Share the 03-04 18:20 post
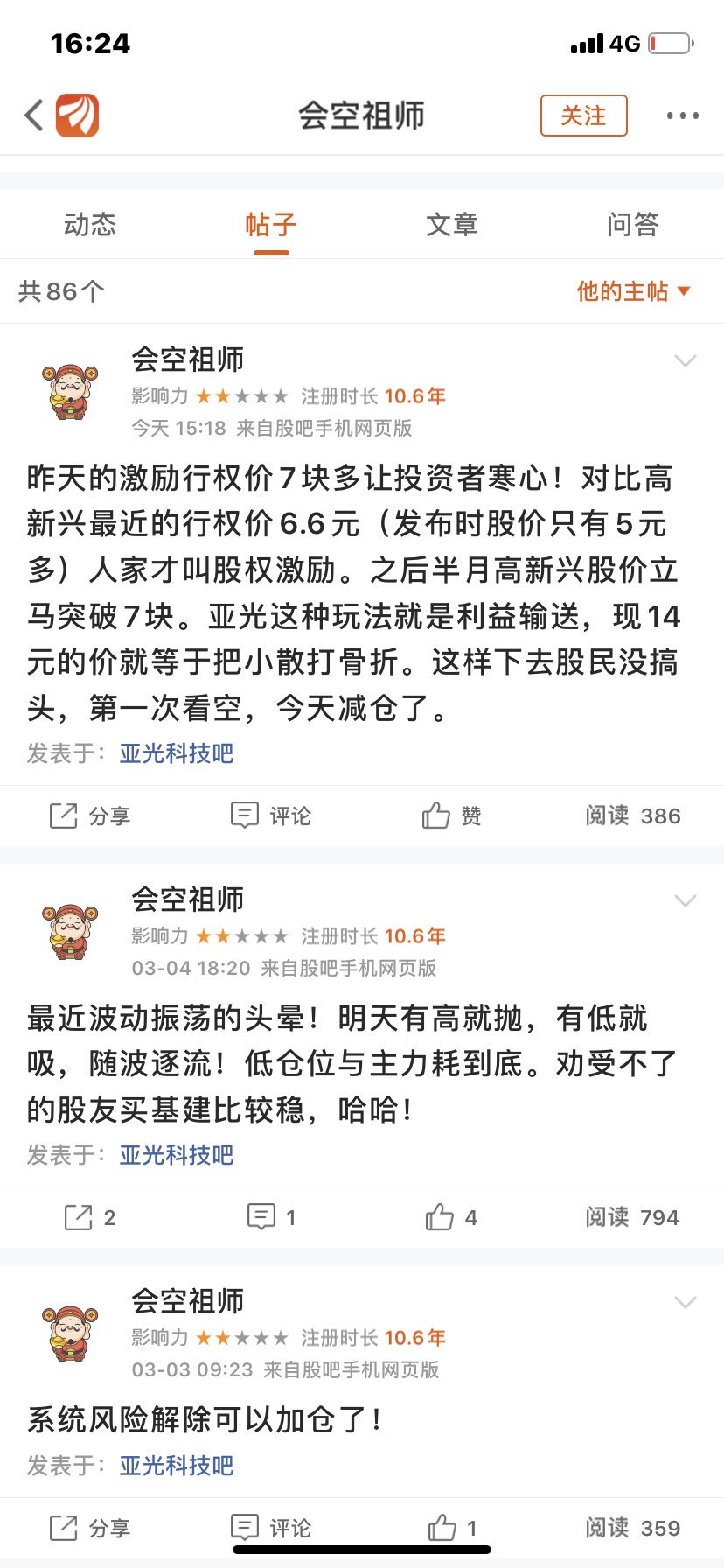The width and height of the screenshot is (724, 1568). (x=89, y=1217)
